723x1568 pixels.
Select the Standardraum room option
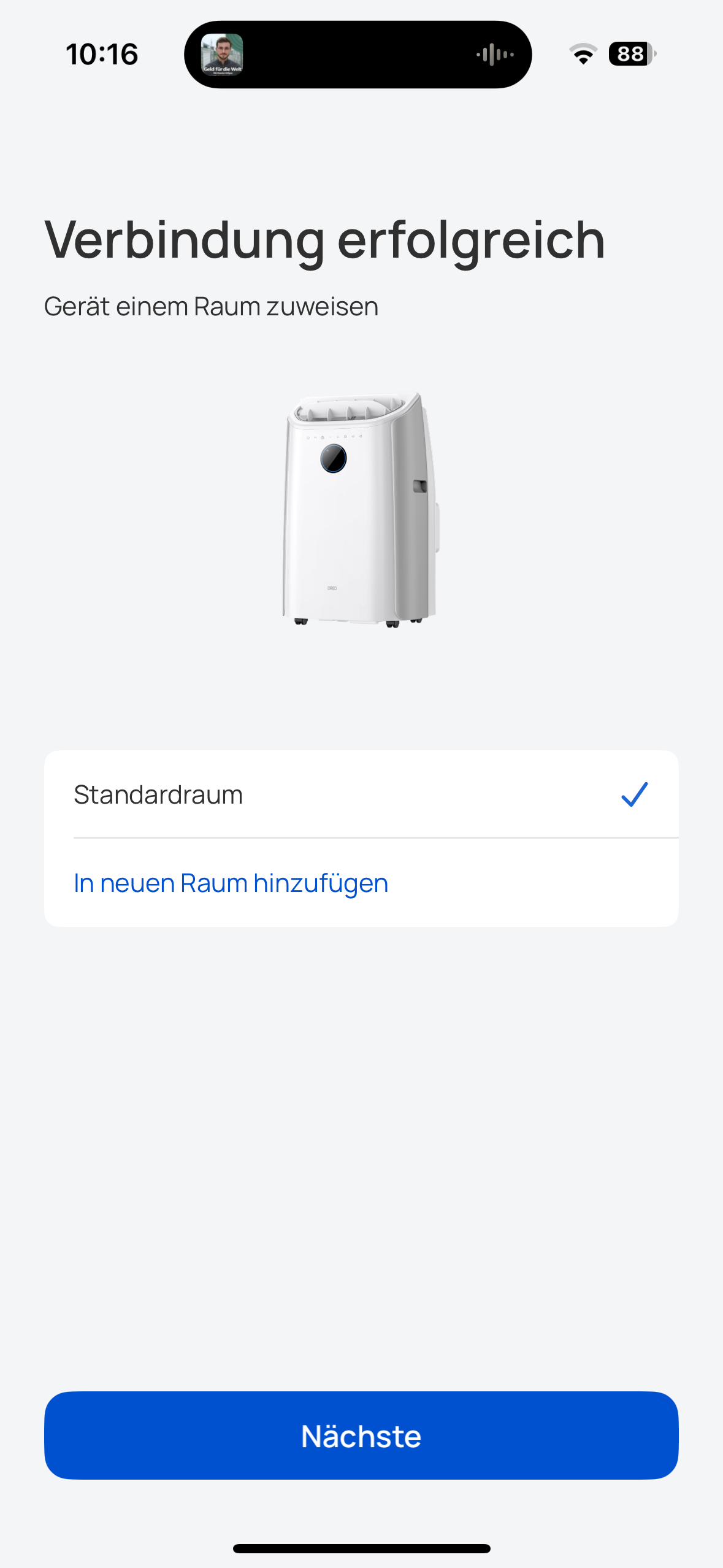[361, 794]
